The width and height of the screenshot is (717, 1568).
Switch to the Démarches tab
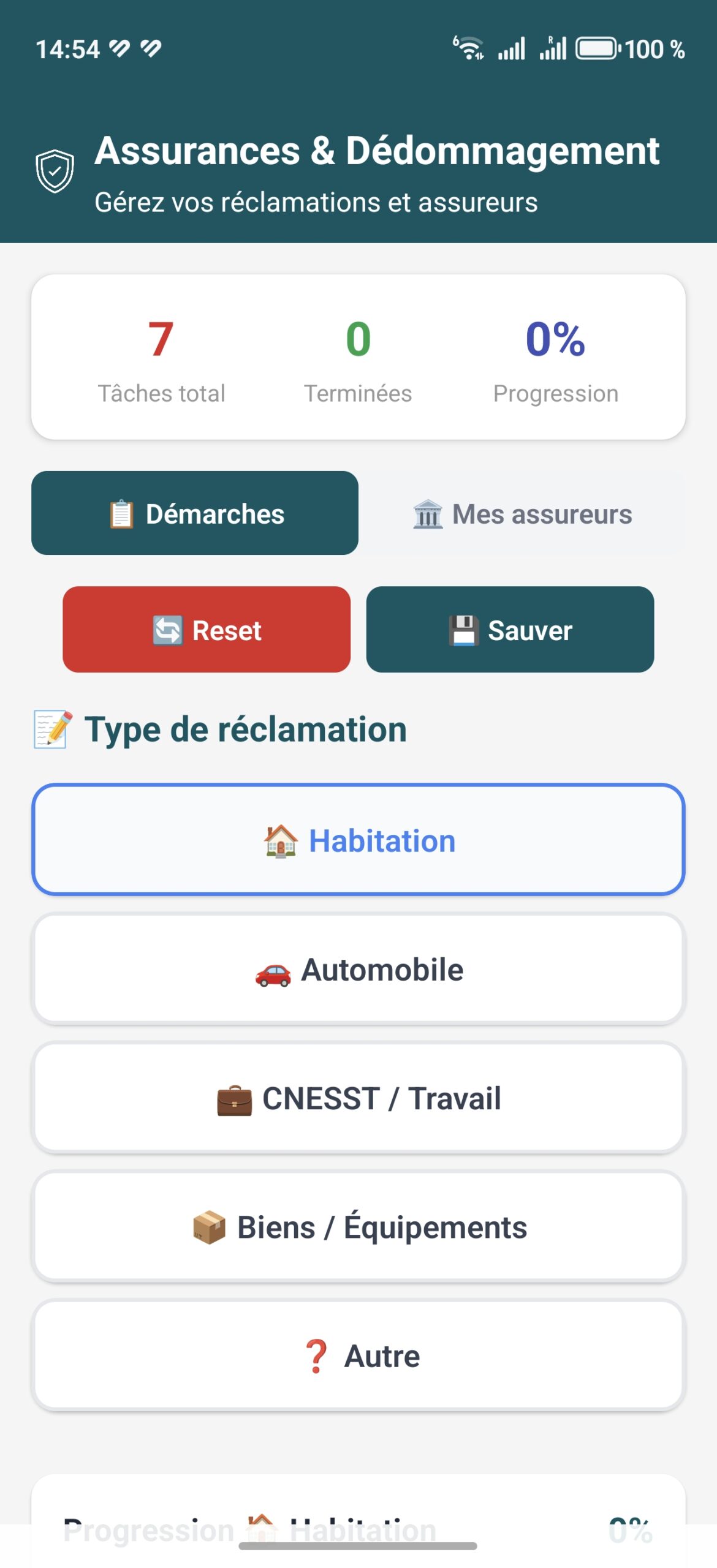(x=195, y=513)
